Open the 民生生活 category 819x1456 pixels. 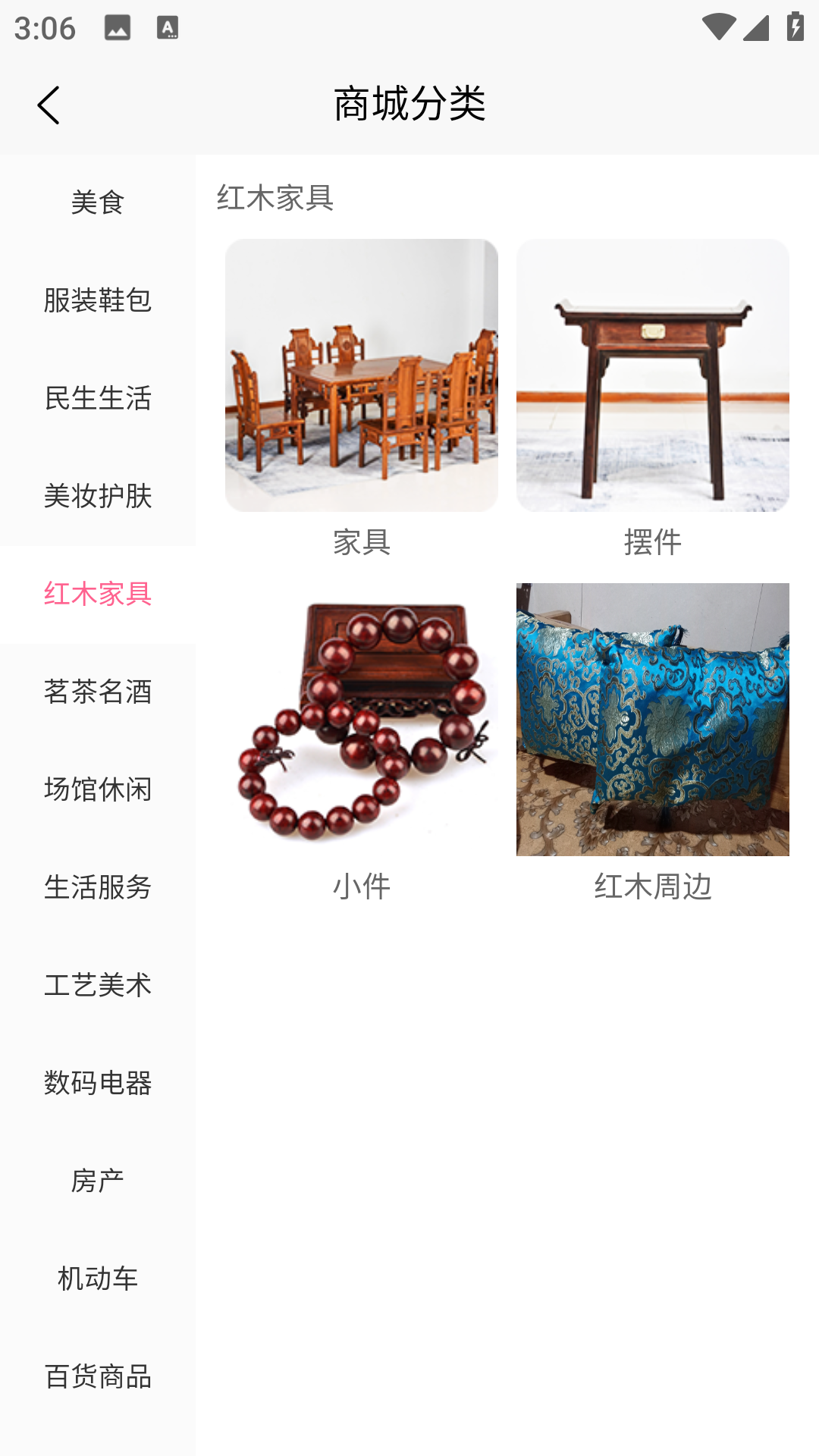point(97,398)
